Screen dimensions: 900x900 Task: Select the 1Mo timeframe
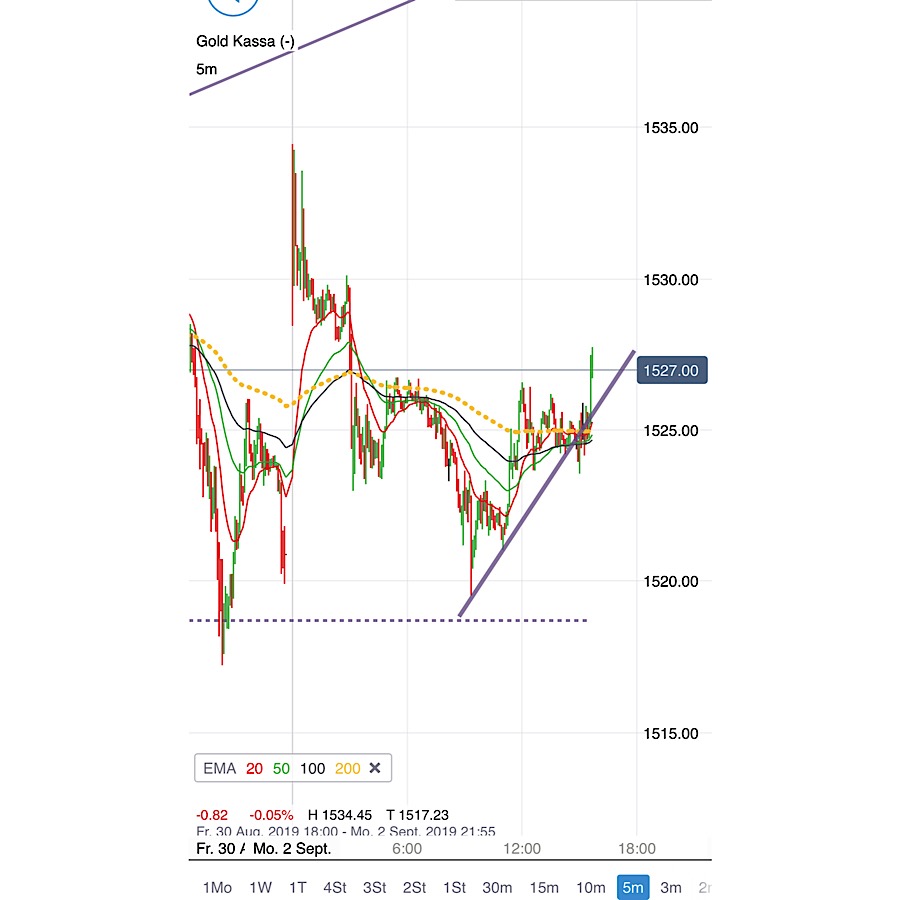pos(217,887)
